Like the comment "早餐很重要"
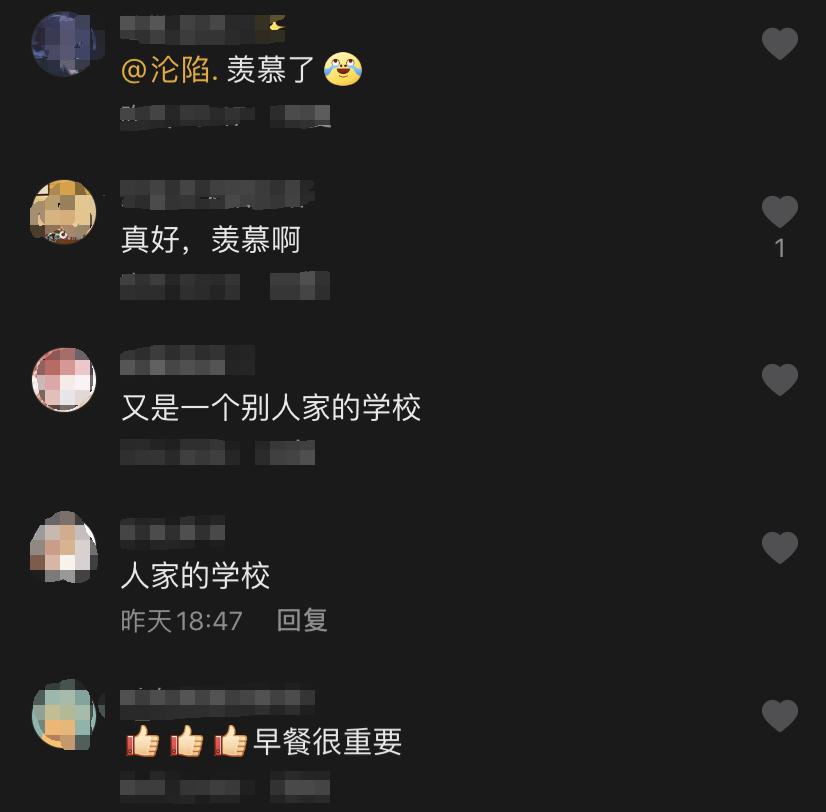826x812 pixels. (x=780, y=716)
